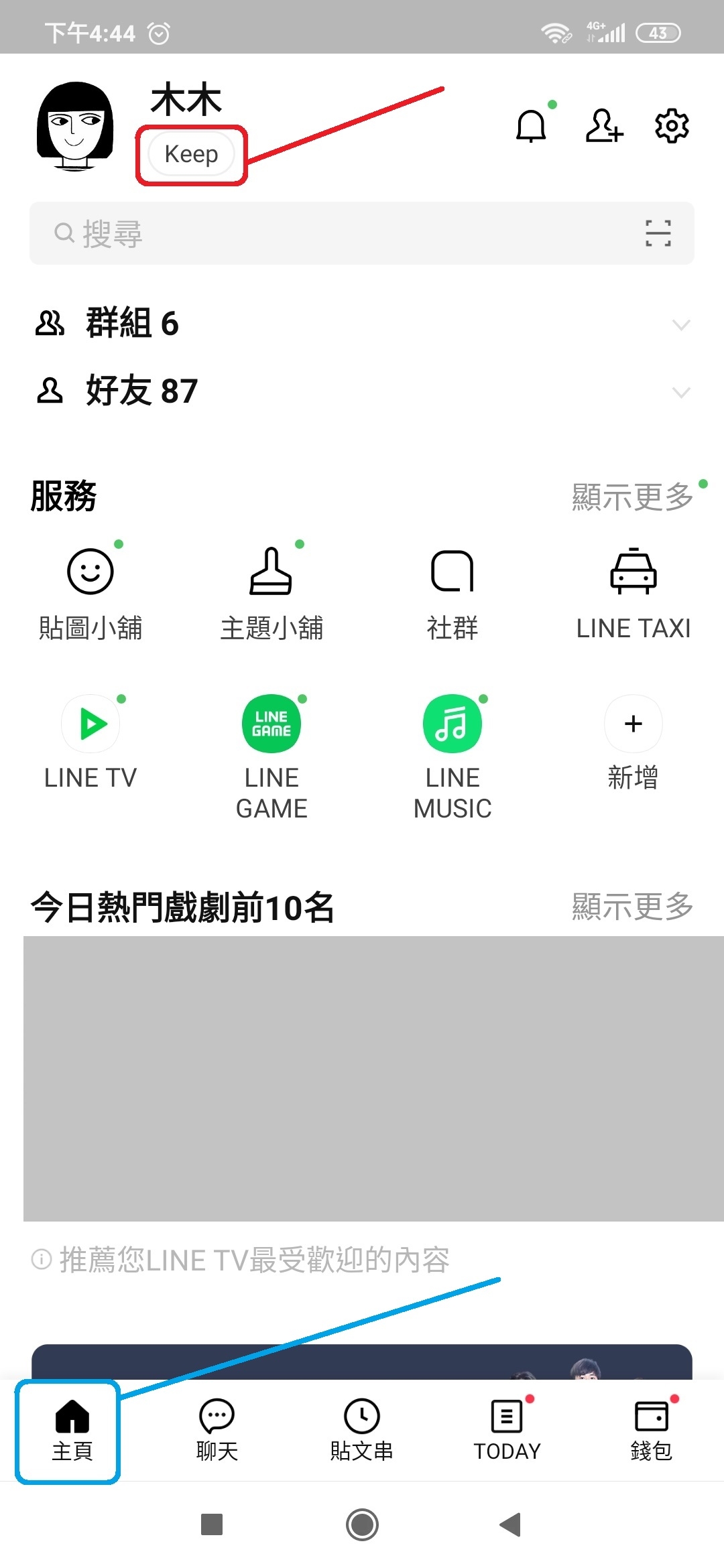Open the Keep button
The height and width of the screenshot is (1568, 724).
pos(190,153)
